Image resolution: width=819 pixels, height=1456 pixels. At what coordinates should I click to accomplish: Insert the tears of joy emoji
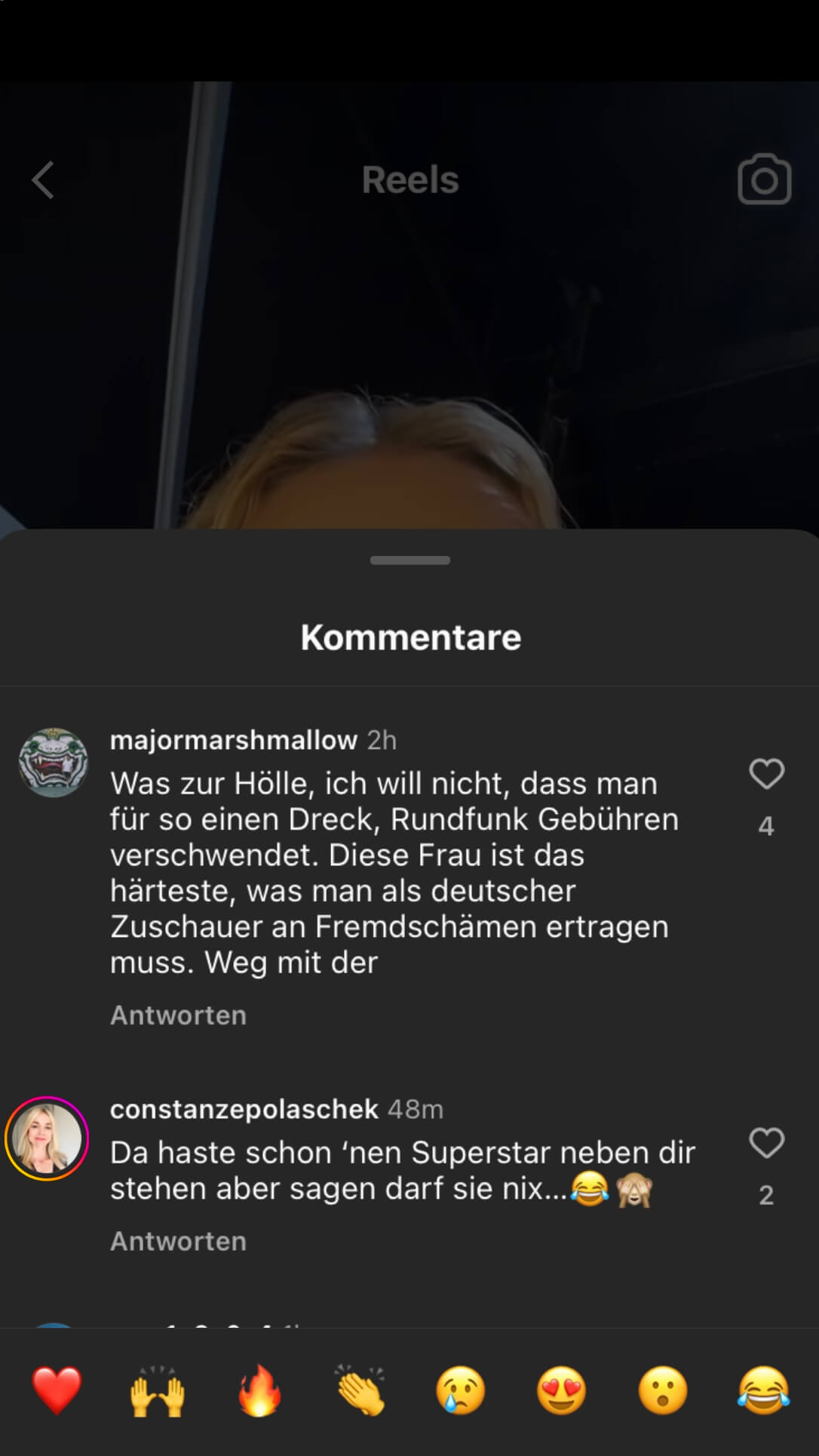pyautogui.click(x=764, y=1390)
